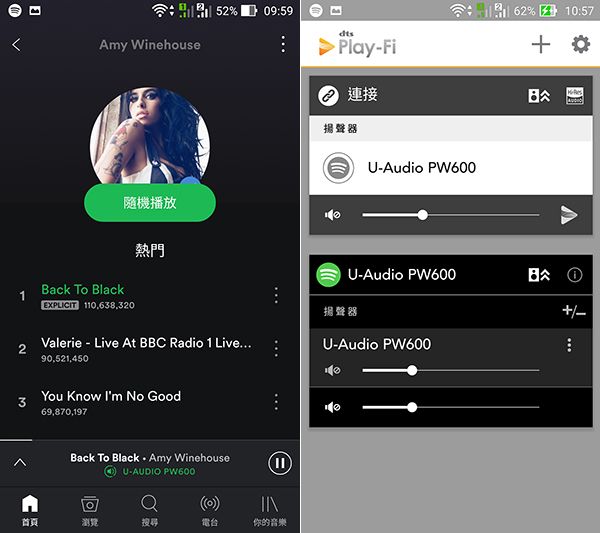
Task: Play You Know I'm No Good
Action: [x=111, y=396]
